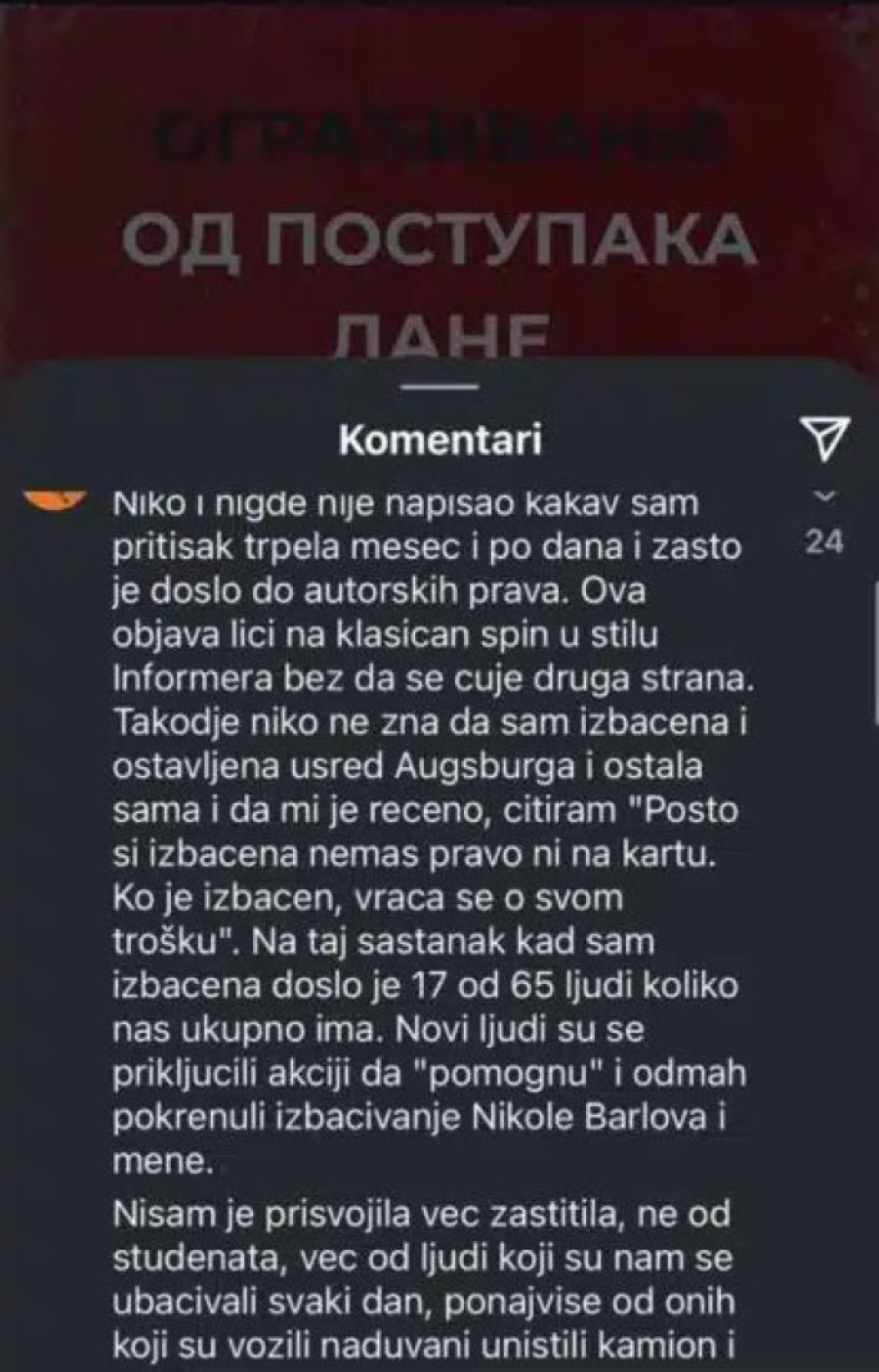Share the post via the paper plane icon
Image resolution: width=879 pixels, height=1372 pixels.
(825, 440)
